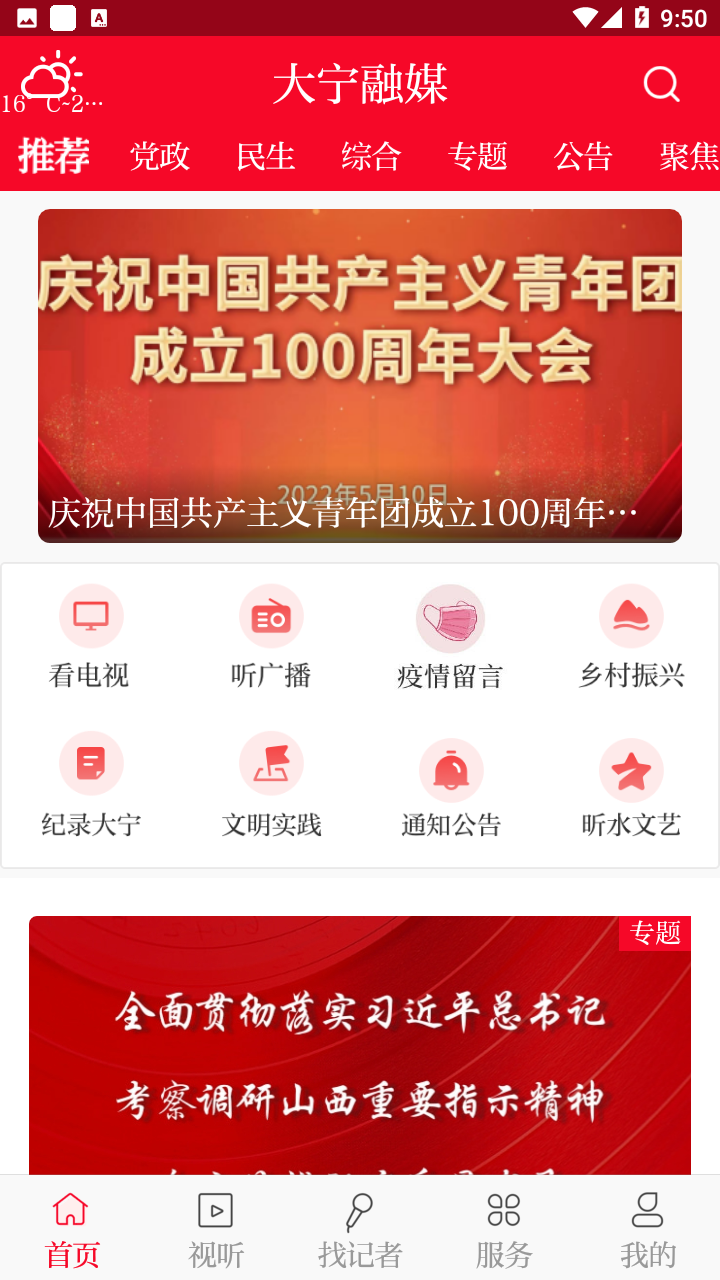Viewport: 720px width, 1280px height.
Task: Tap the 通知公告 bell icon
Action: pos(451,771)
